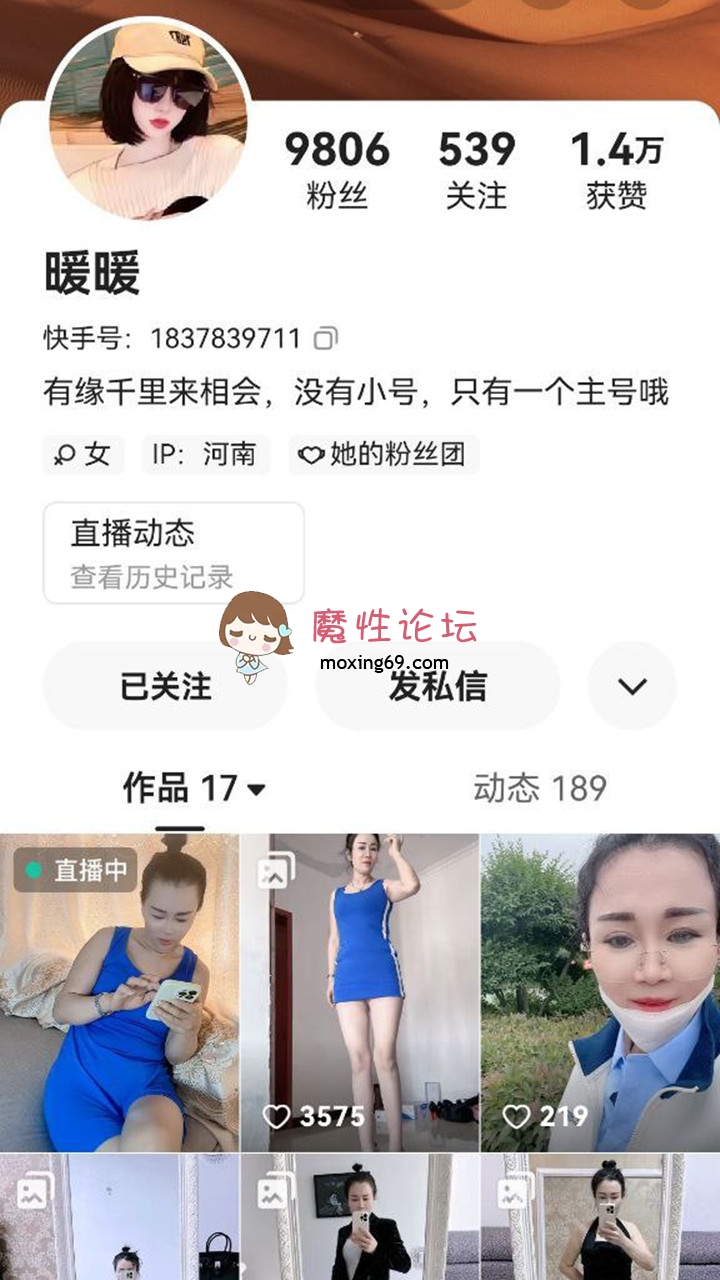This screenshot has height=1280, width=720.
Task: Open the post with 219 likes
Action: tap(600, 992)
